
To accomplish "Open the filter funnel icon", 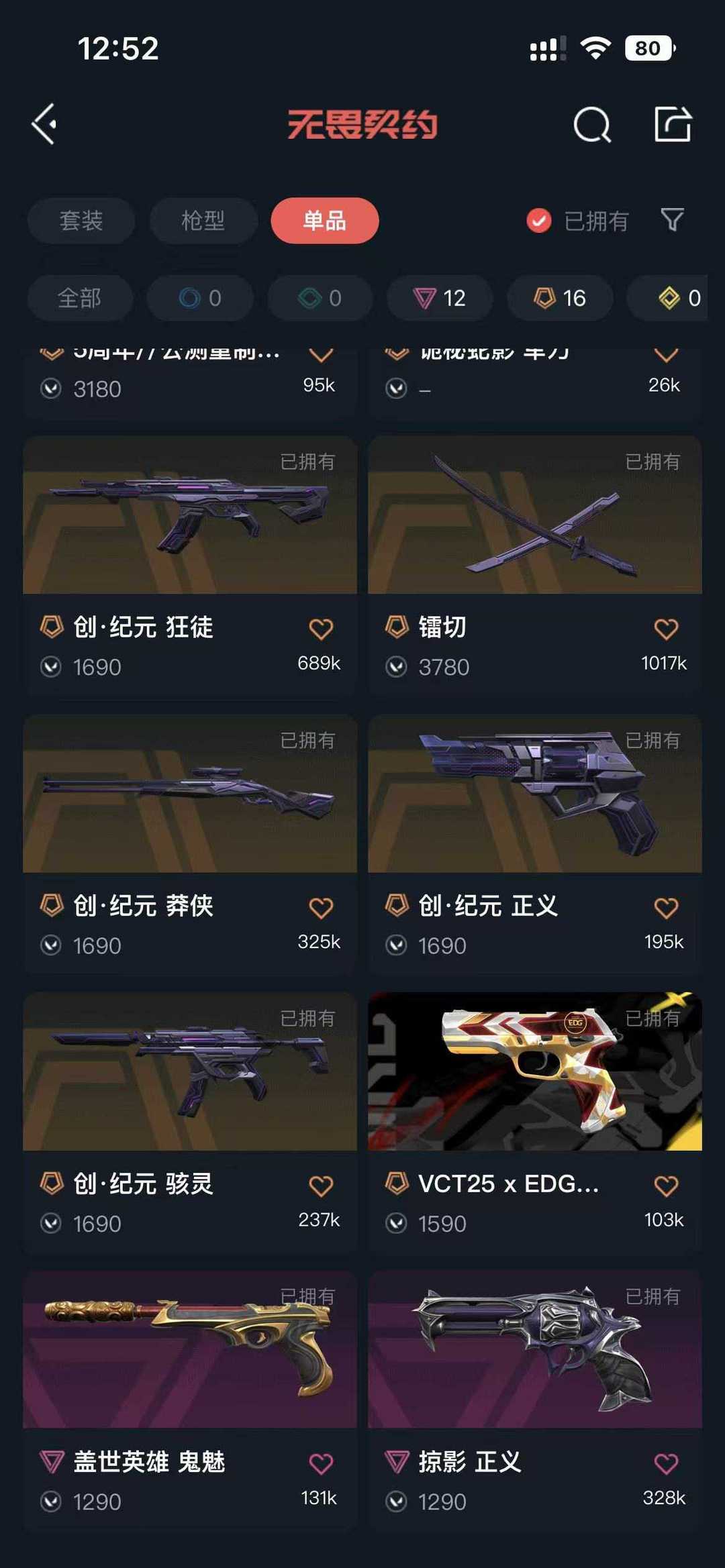I will pyautogui.click(x=672, y=219).
